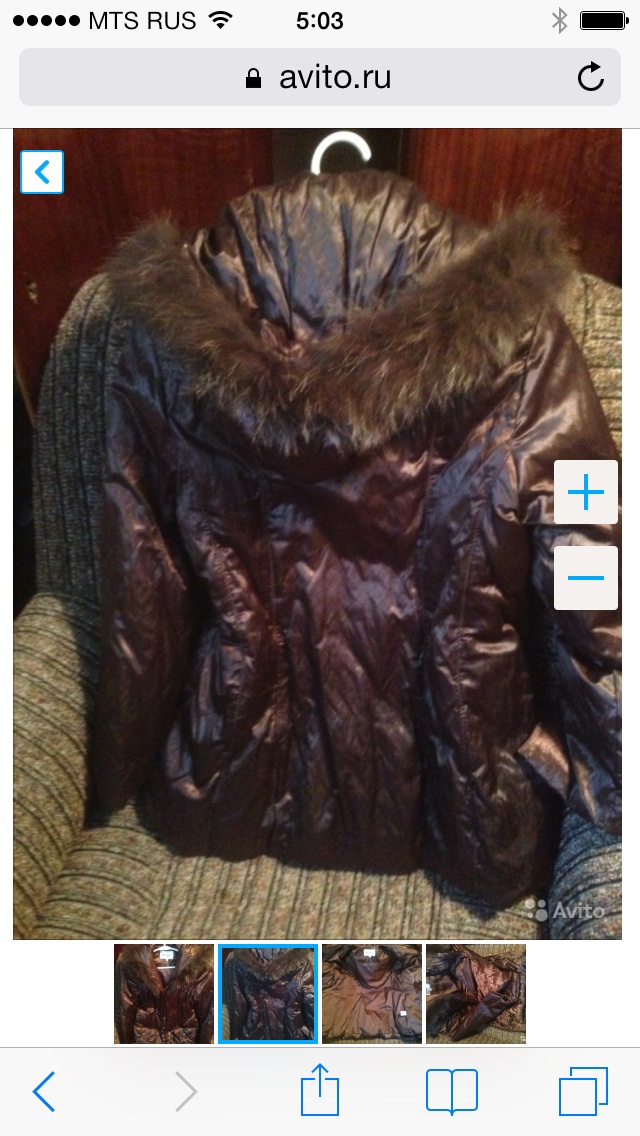The height and width of the screenshot is (1136, 640).
Task: Select the second thumbnail showing jacket back
Action: [268, 994]
